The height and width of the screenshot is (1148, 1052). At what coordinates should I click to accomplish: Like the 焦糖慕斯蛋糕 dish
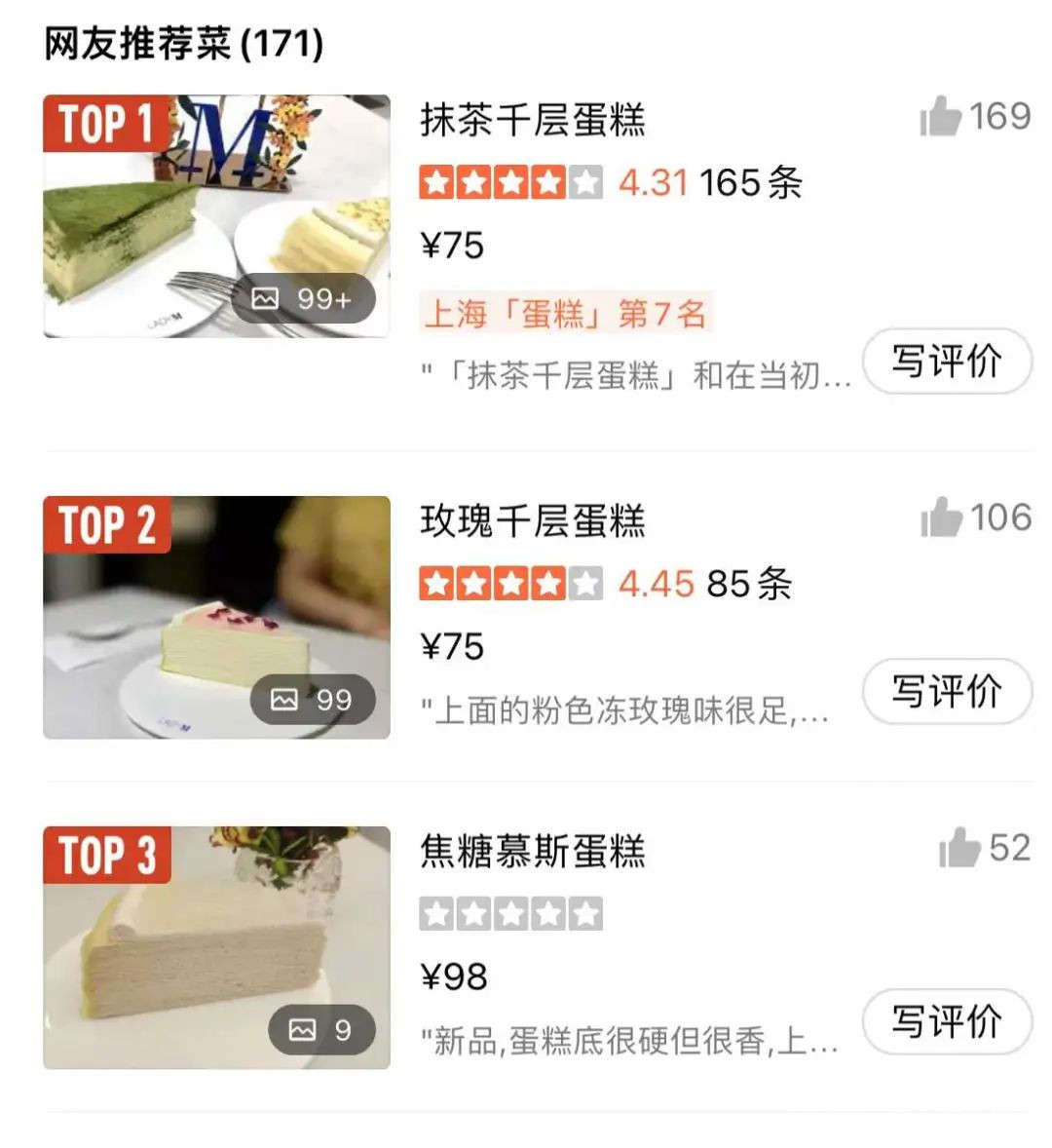point(959,848)
